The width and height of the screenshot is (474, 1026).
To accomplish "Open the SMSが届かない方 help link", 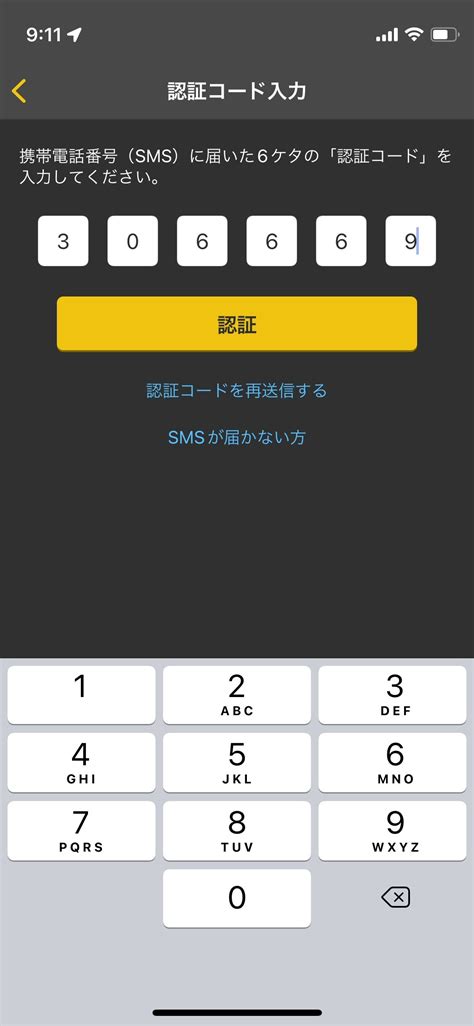I will coord(236,437).
